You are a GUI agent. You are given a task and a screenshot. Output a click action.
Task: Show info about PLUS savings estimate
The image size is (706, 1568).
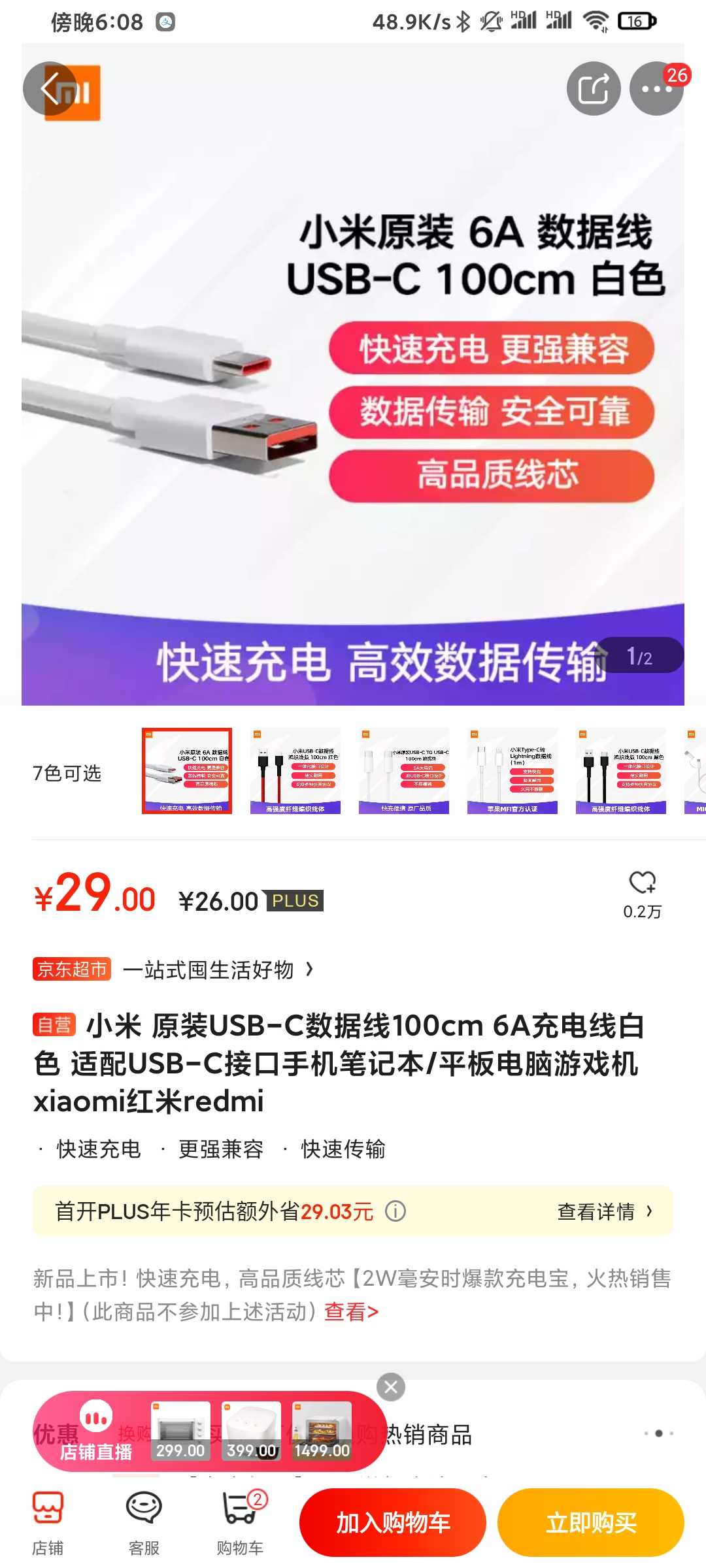pos(395,1211)
